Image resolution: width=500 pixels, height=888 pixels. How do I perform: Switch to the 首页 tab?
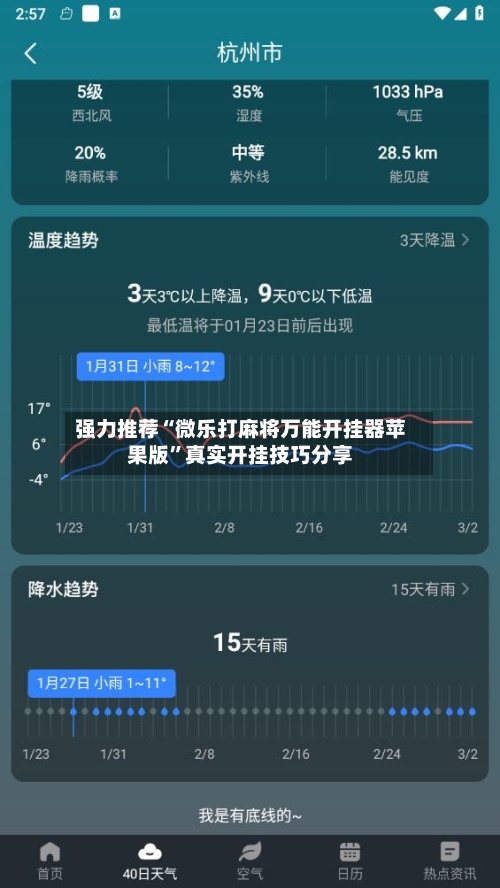[x=50, y=861]
